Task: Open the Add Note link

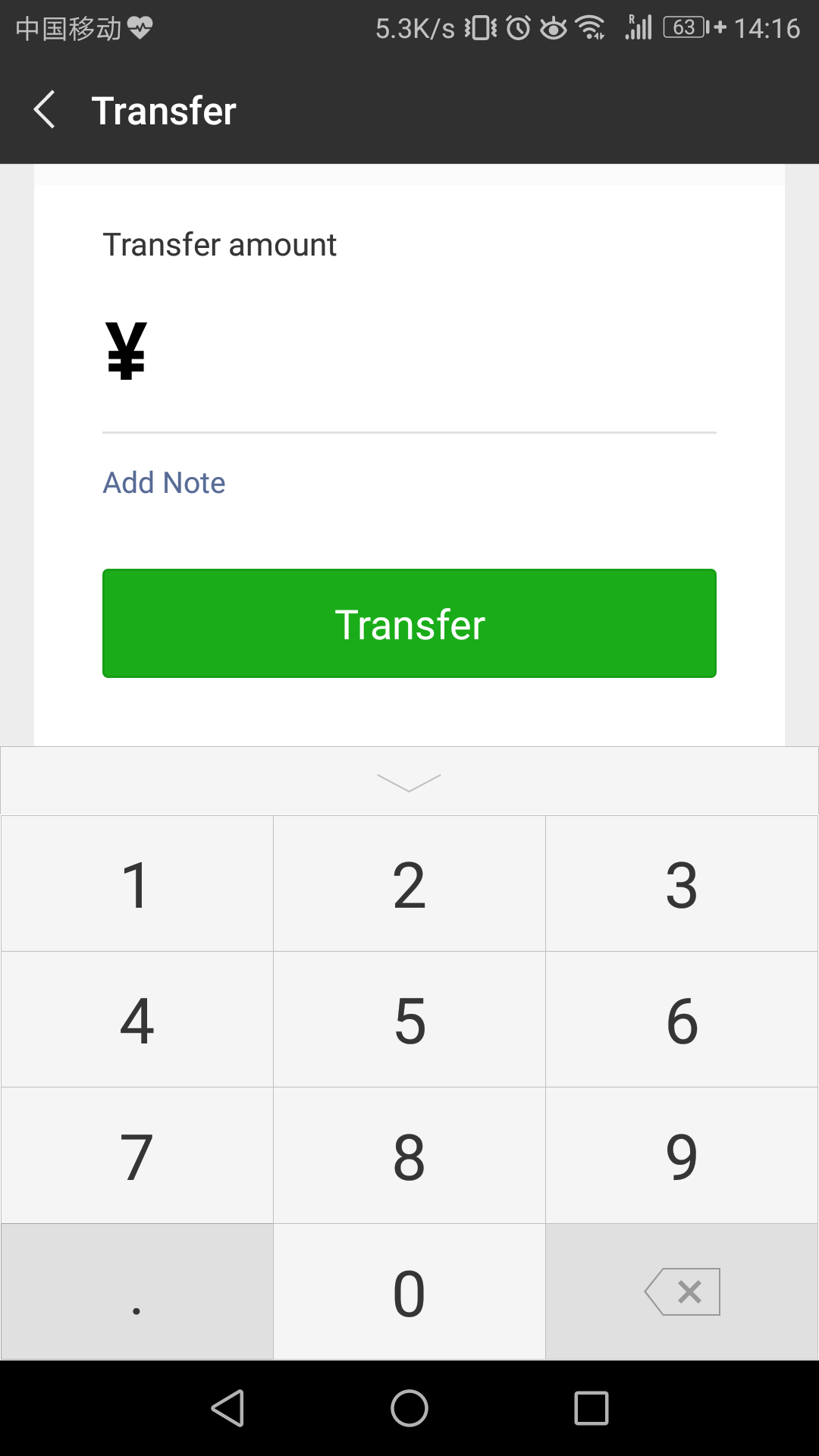Action: (164, 482)
